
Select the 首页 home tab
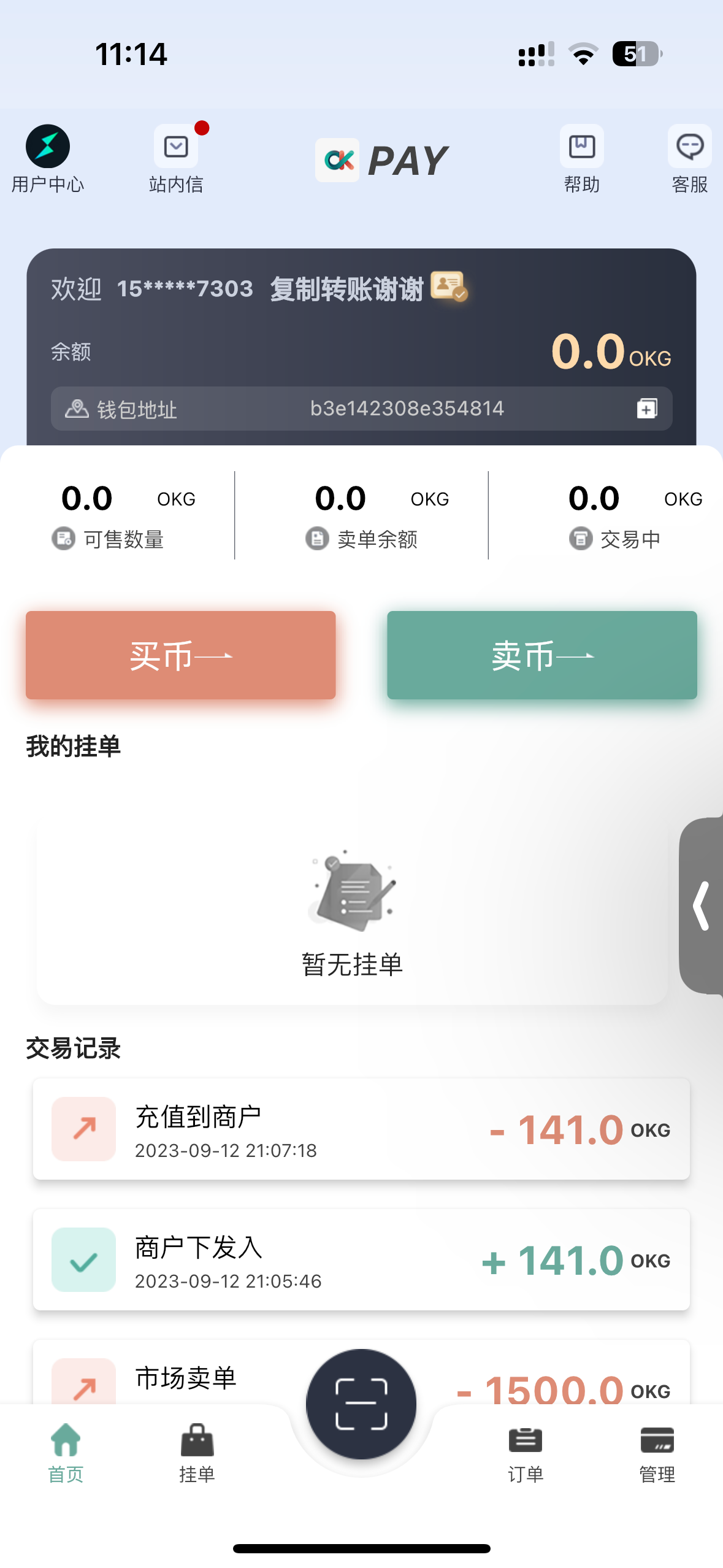pyautogui.click(x=66, y=1453)
